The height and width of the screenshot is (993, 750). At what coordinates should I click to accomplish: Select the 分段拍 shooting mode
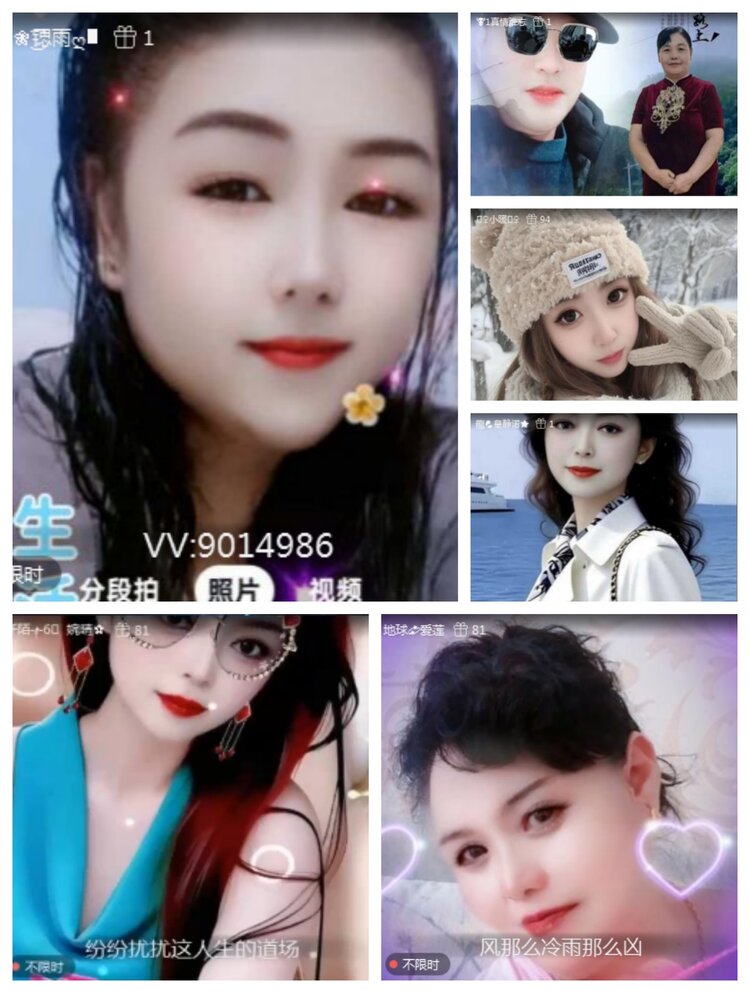point(120,588)
